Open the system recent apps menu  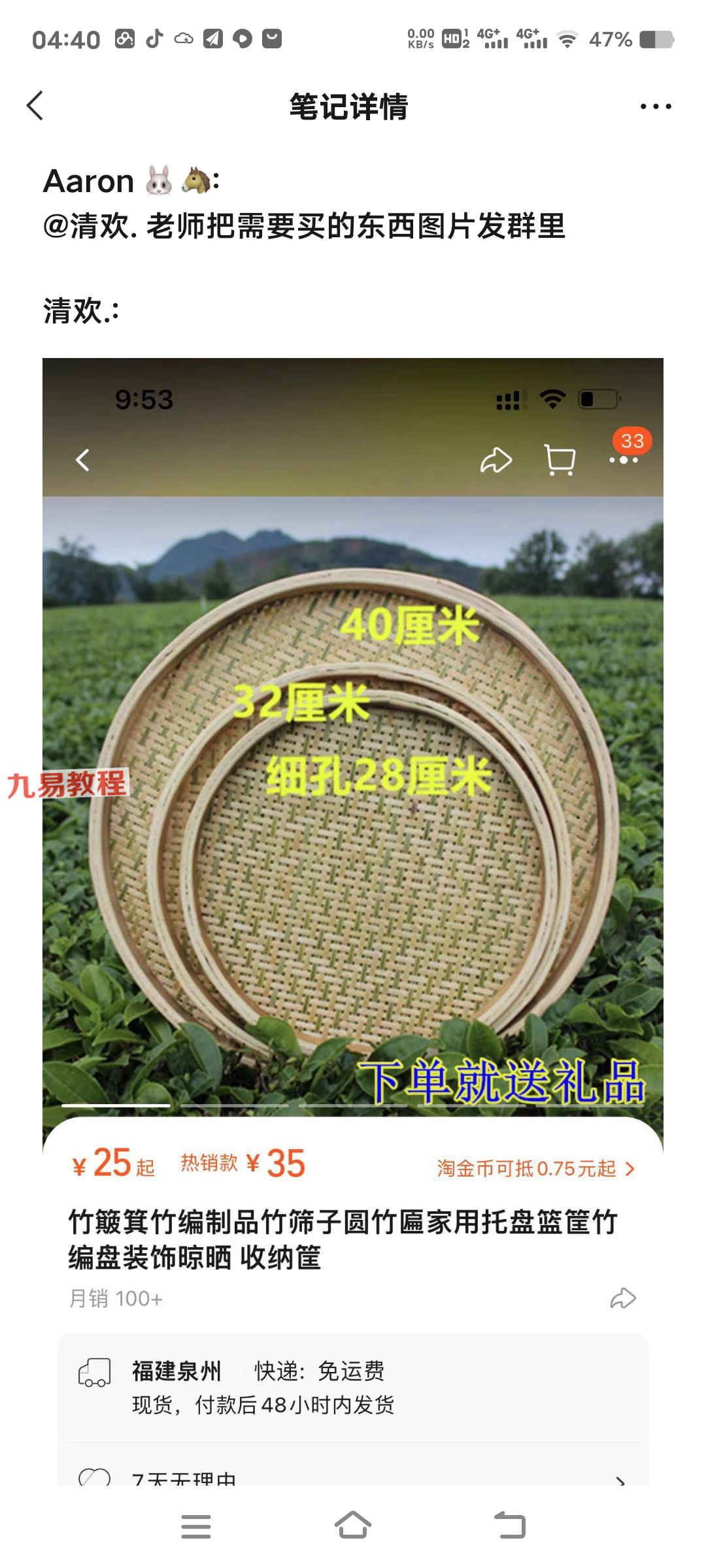196,1526
